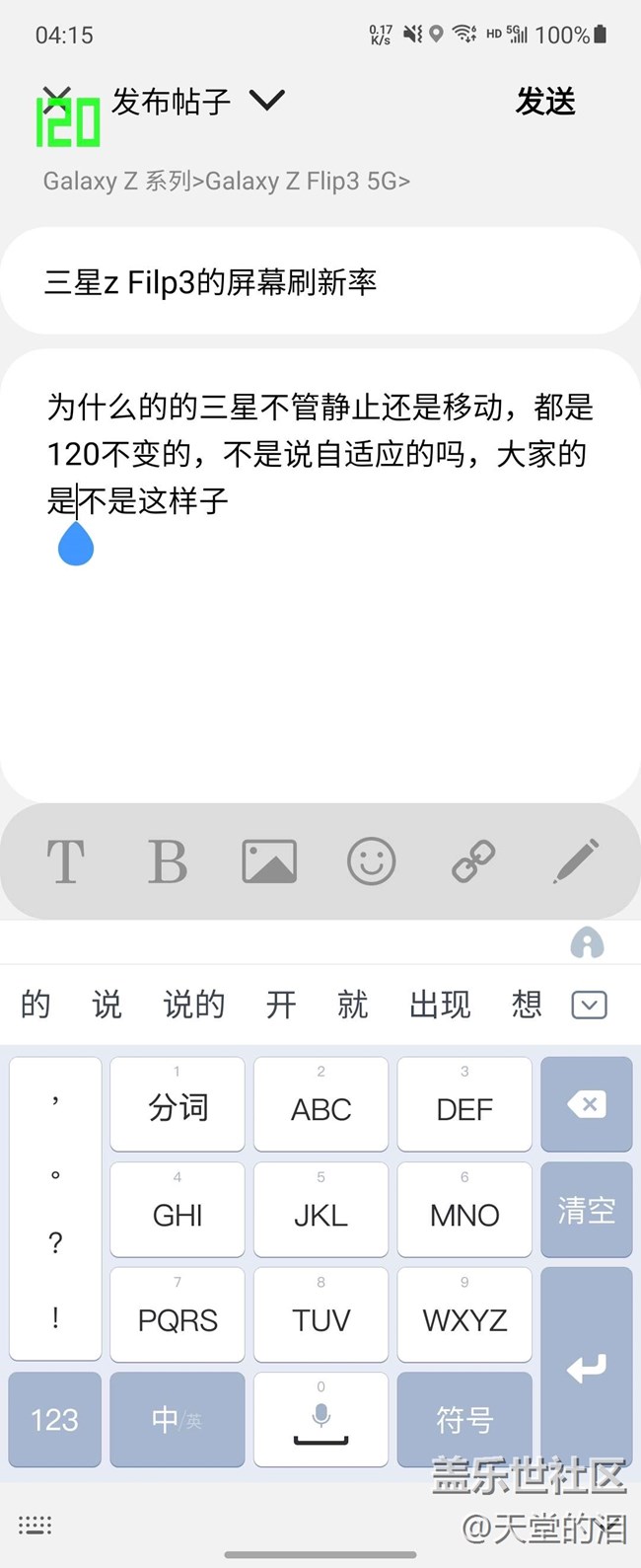Open the emoji picker
The width and height of the screenshot is (641, 1568).
point(372,862)
